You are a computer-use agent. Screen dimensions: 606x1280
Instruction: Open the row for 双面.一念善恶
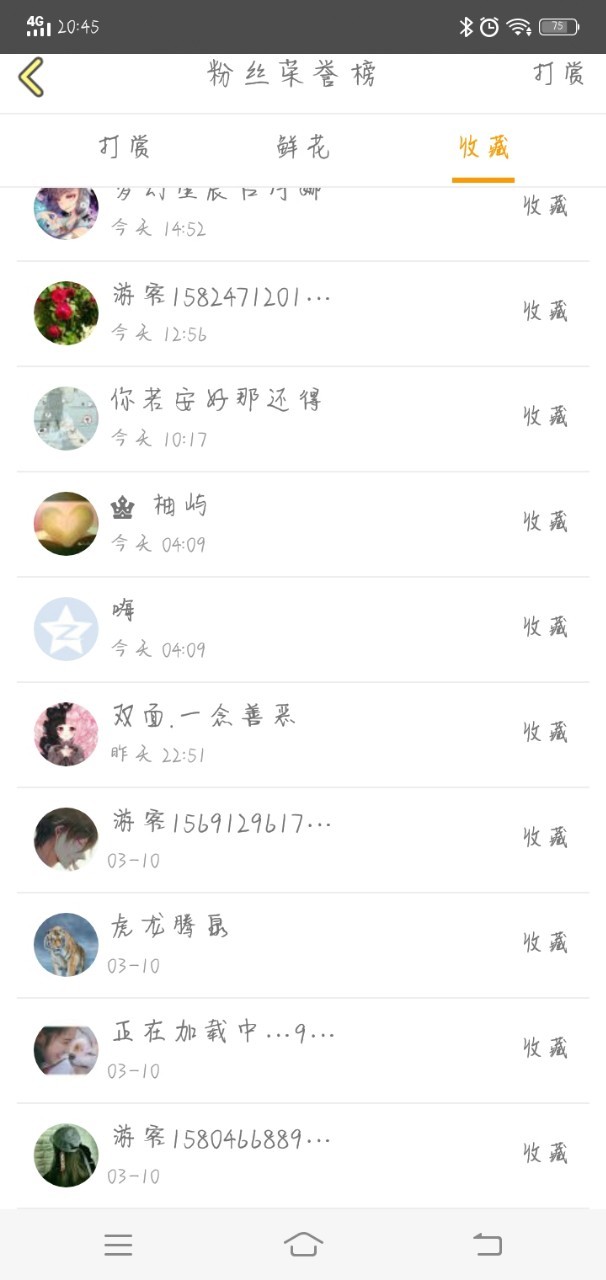(302, 735)
